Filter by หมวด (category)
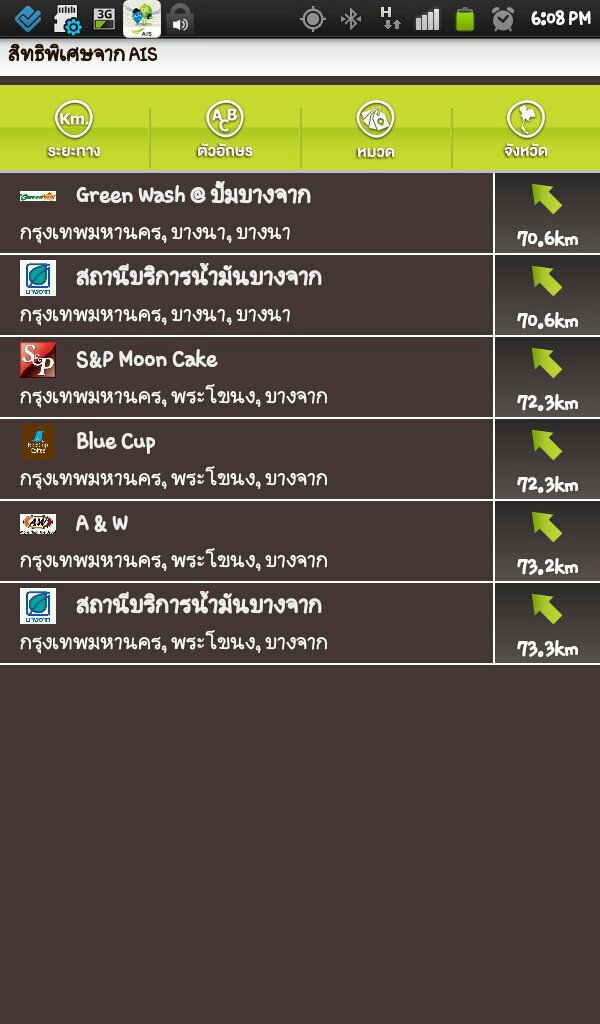600x1024 pixels. pos(375,130)
